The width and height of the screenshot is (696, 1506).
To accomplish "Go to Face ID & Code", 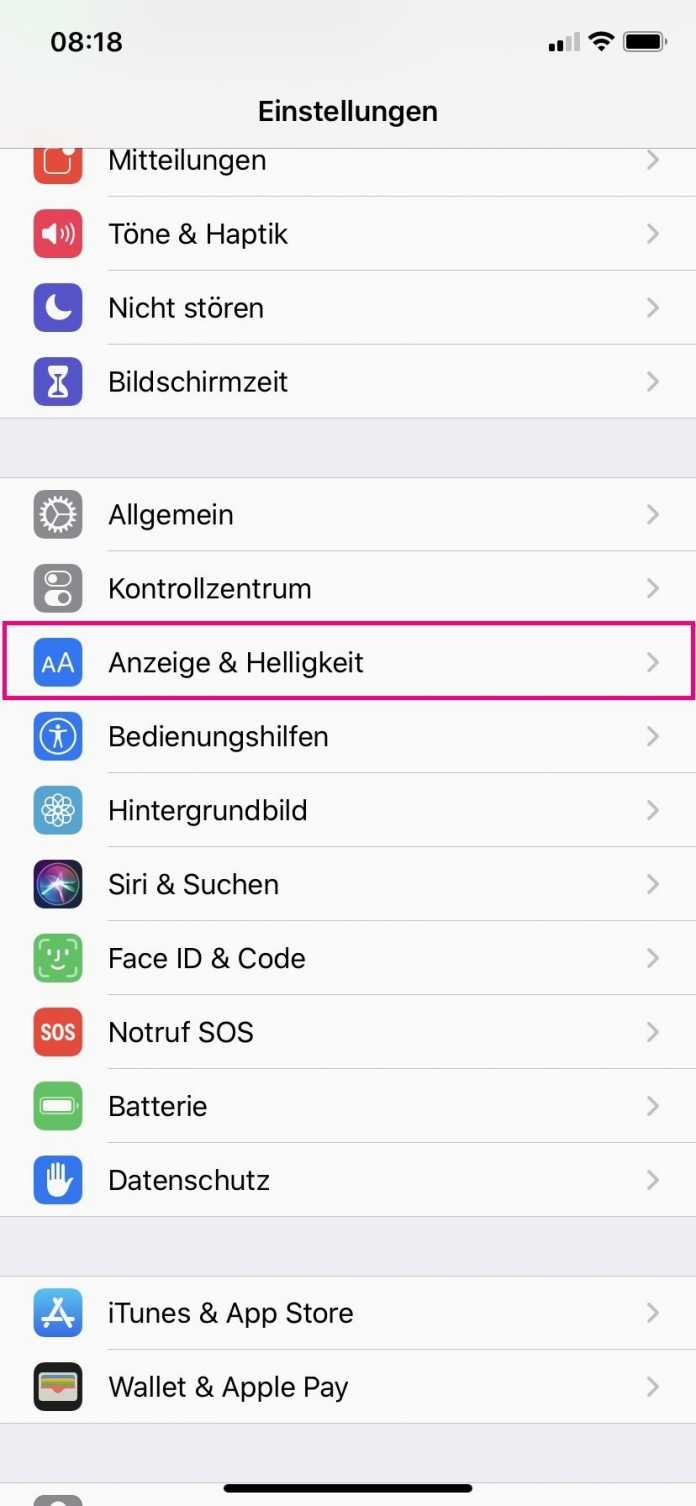I will [207, 959].
